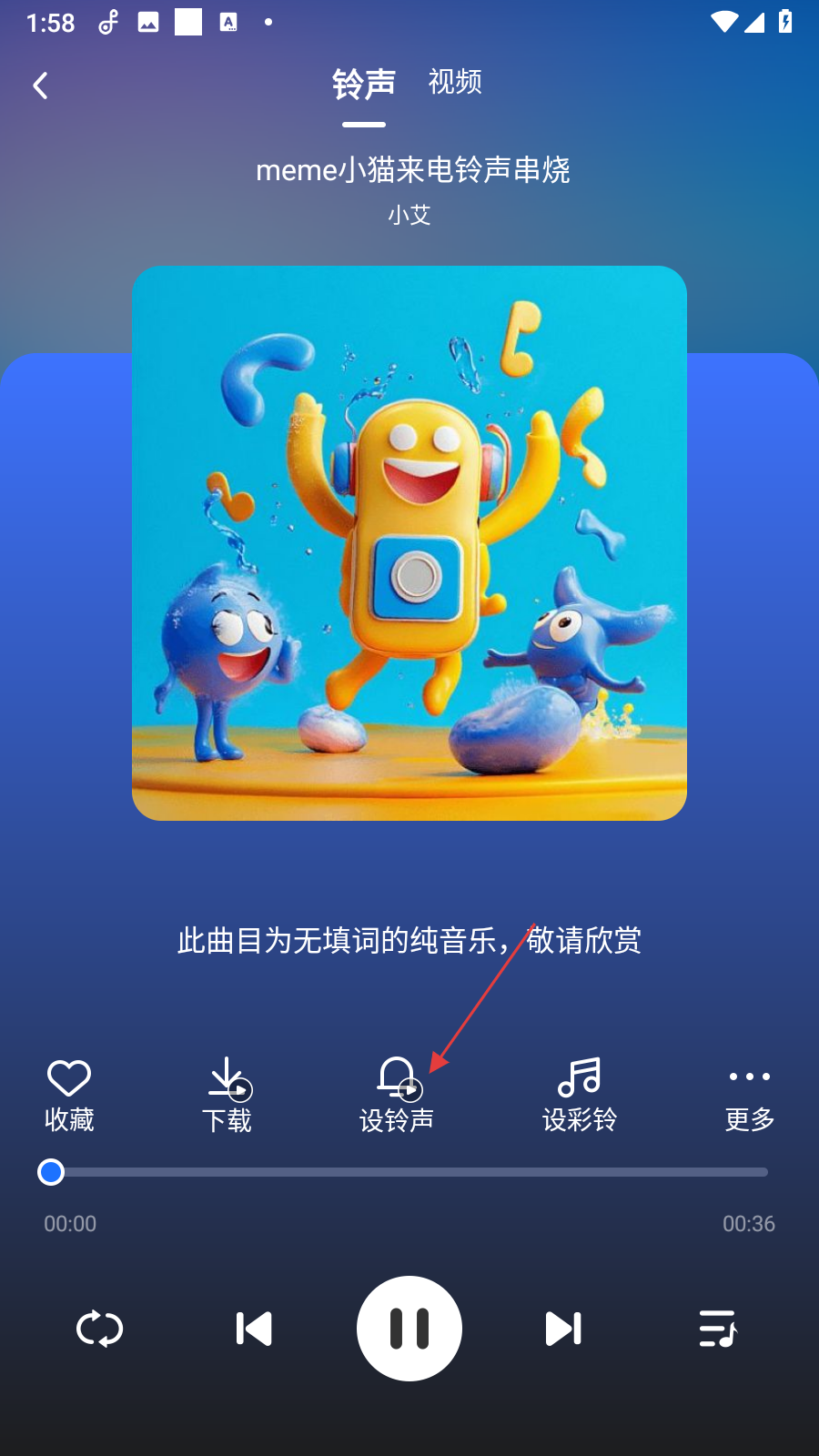Choose 设彩铃 to set caller tune
The image size is (819, 1456).
(x=580, y=1094)
